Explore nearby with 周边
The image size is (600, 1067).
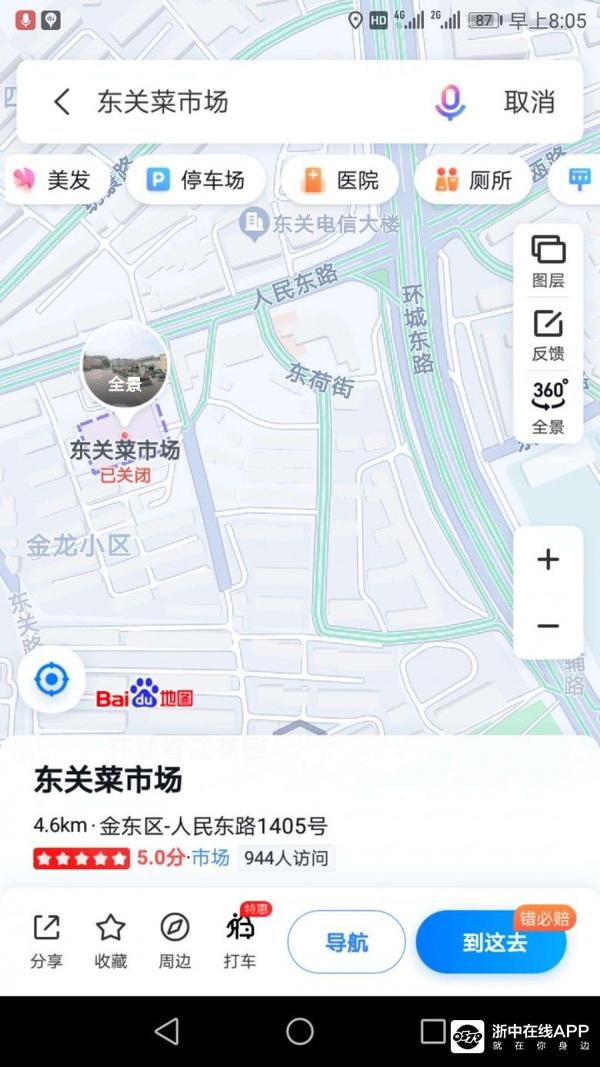[x=175, y=941]
